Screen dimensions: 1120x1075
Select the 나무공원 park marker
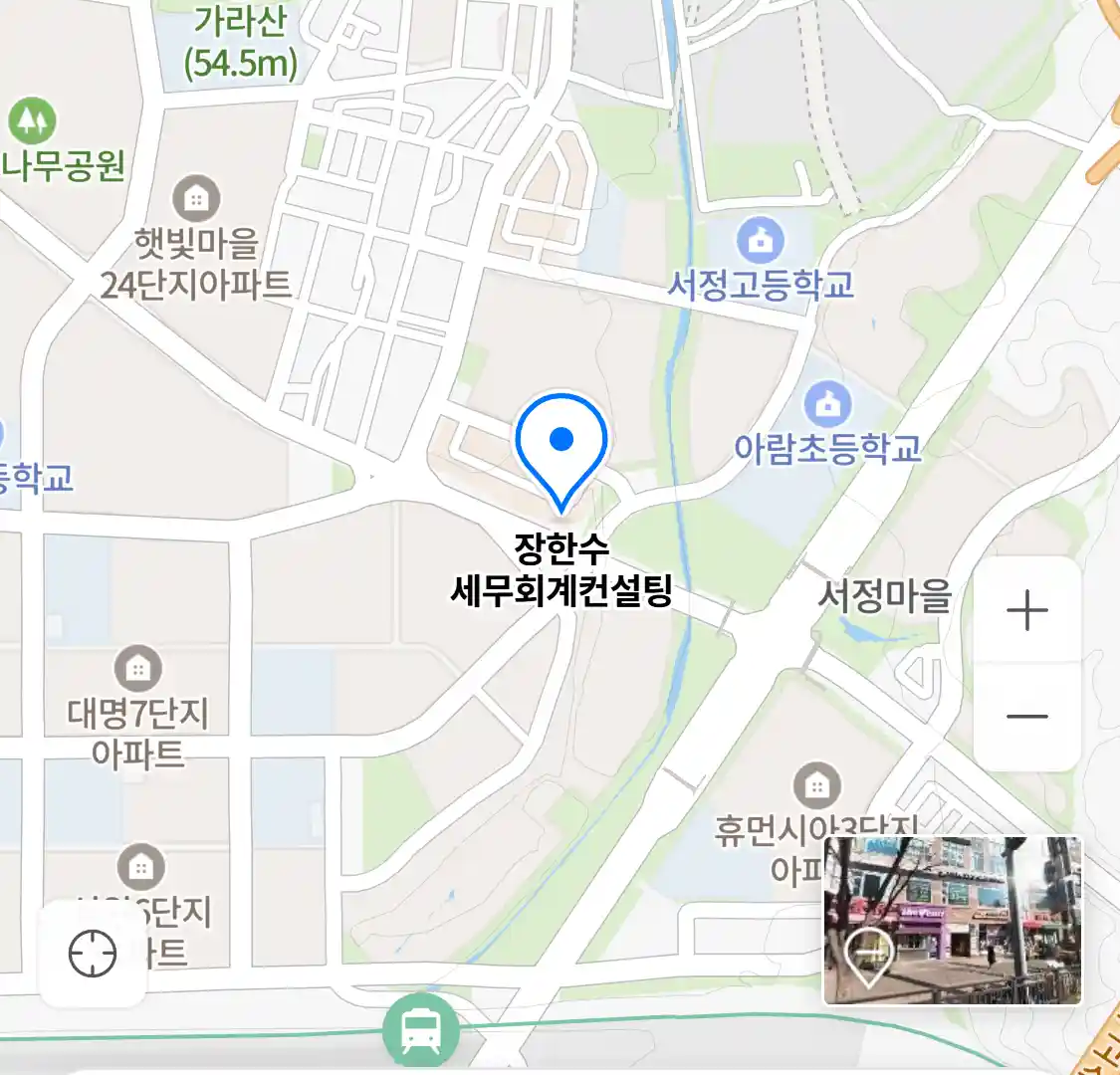tap(32, 120)
